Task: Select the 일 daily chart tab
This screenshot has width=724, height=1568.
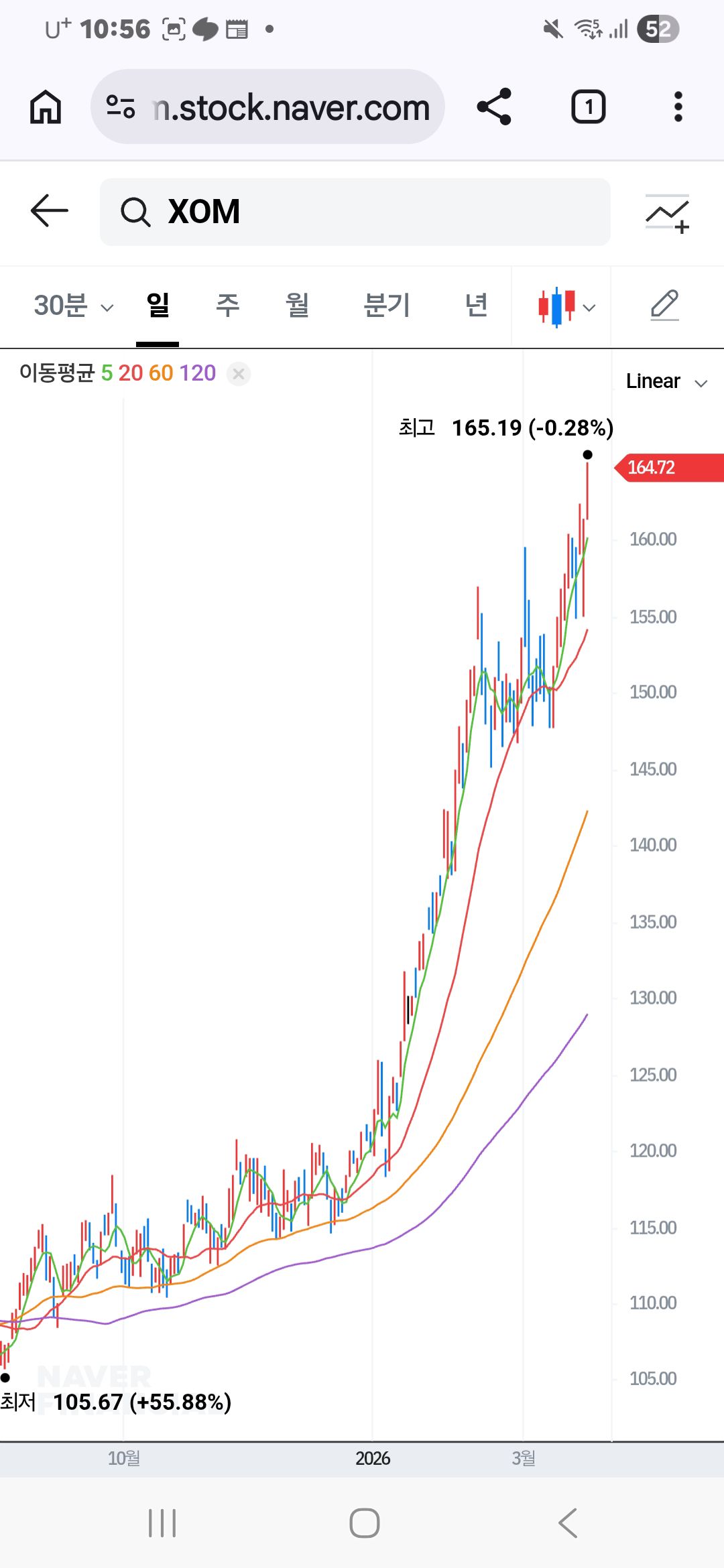Action: [x=158, y=306]
